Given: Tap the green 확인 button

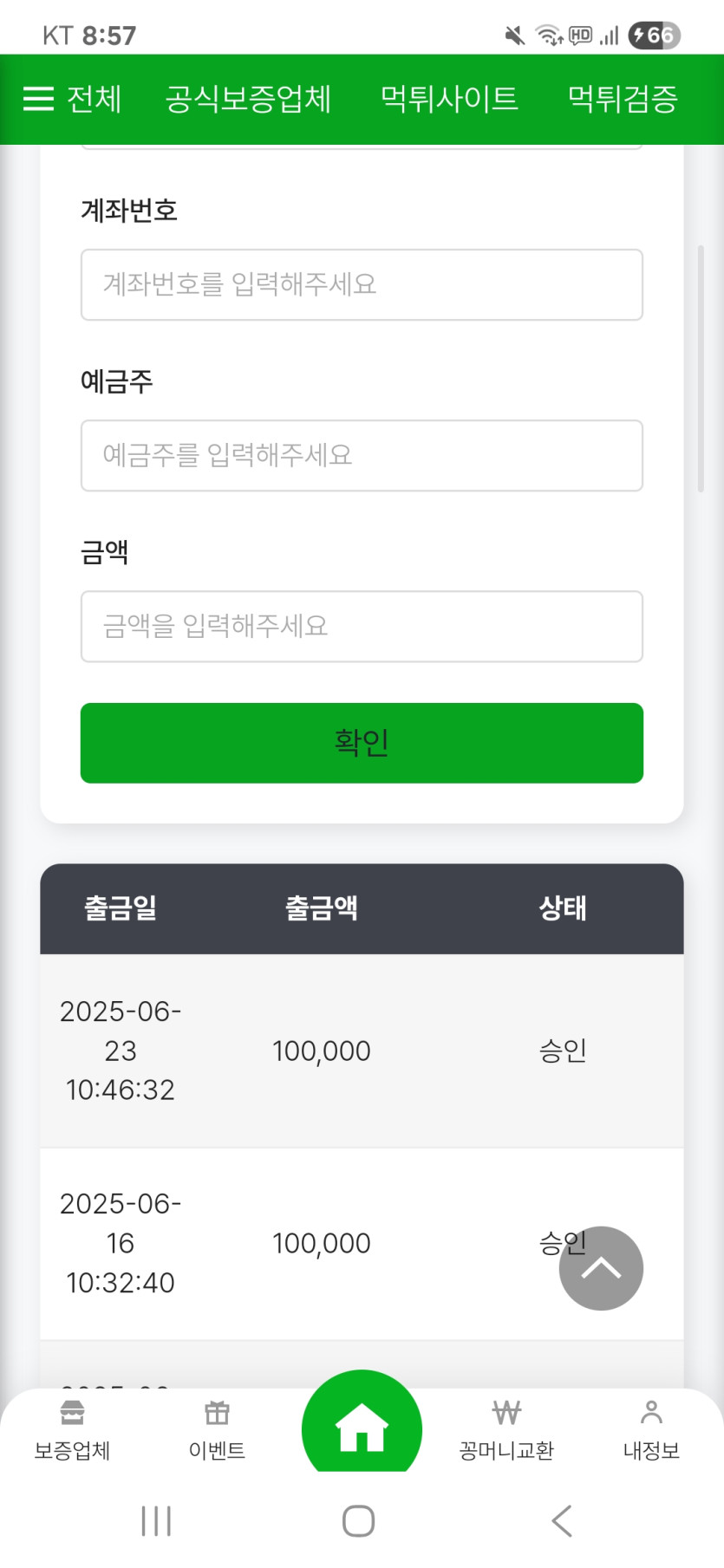Looking at the screenshot, I should [x=362, y=743].
